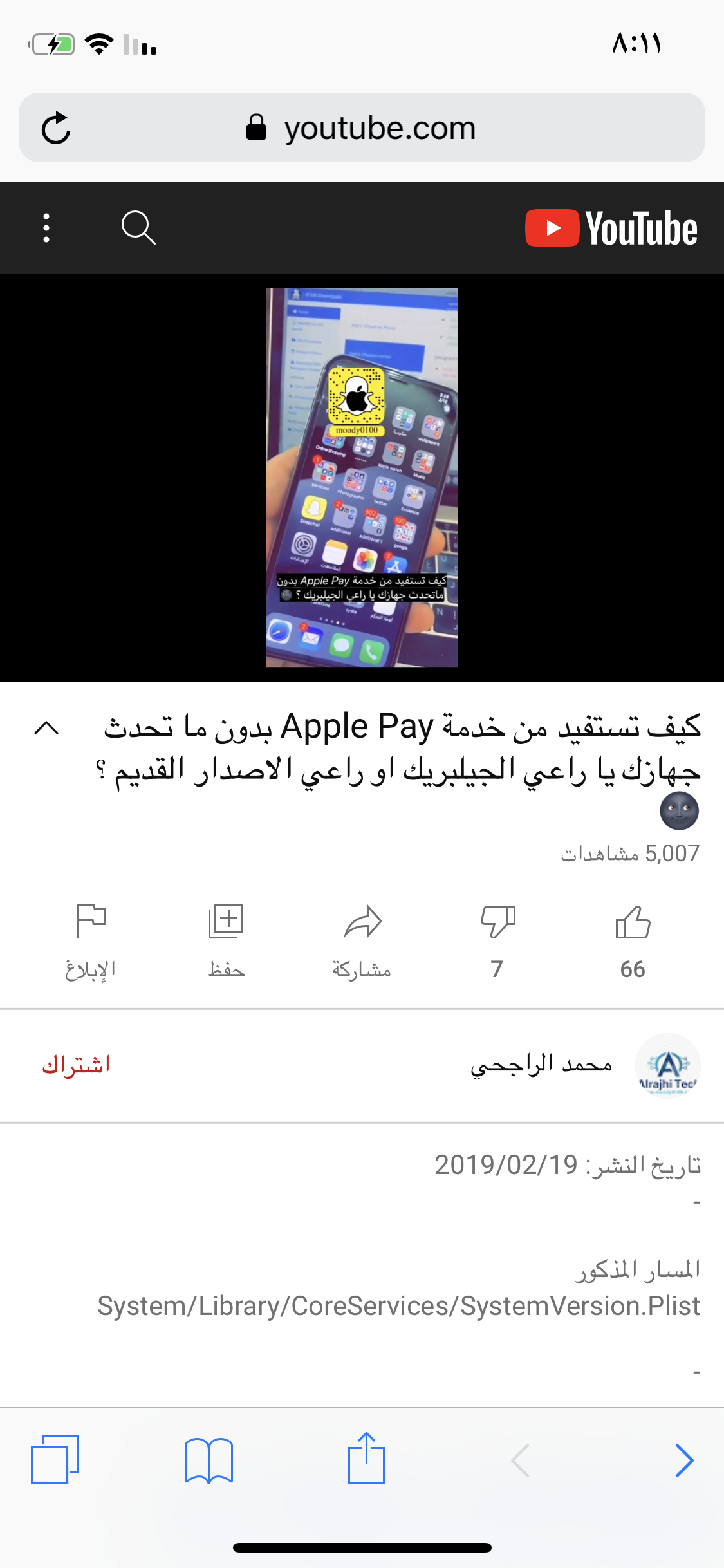Play the Apple Pay video
This screenshot has width=724, height=1568.
coord(362,478)
